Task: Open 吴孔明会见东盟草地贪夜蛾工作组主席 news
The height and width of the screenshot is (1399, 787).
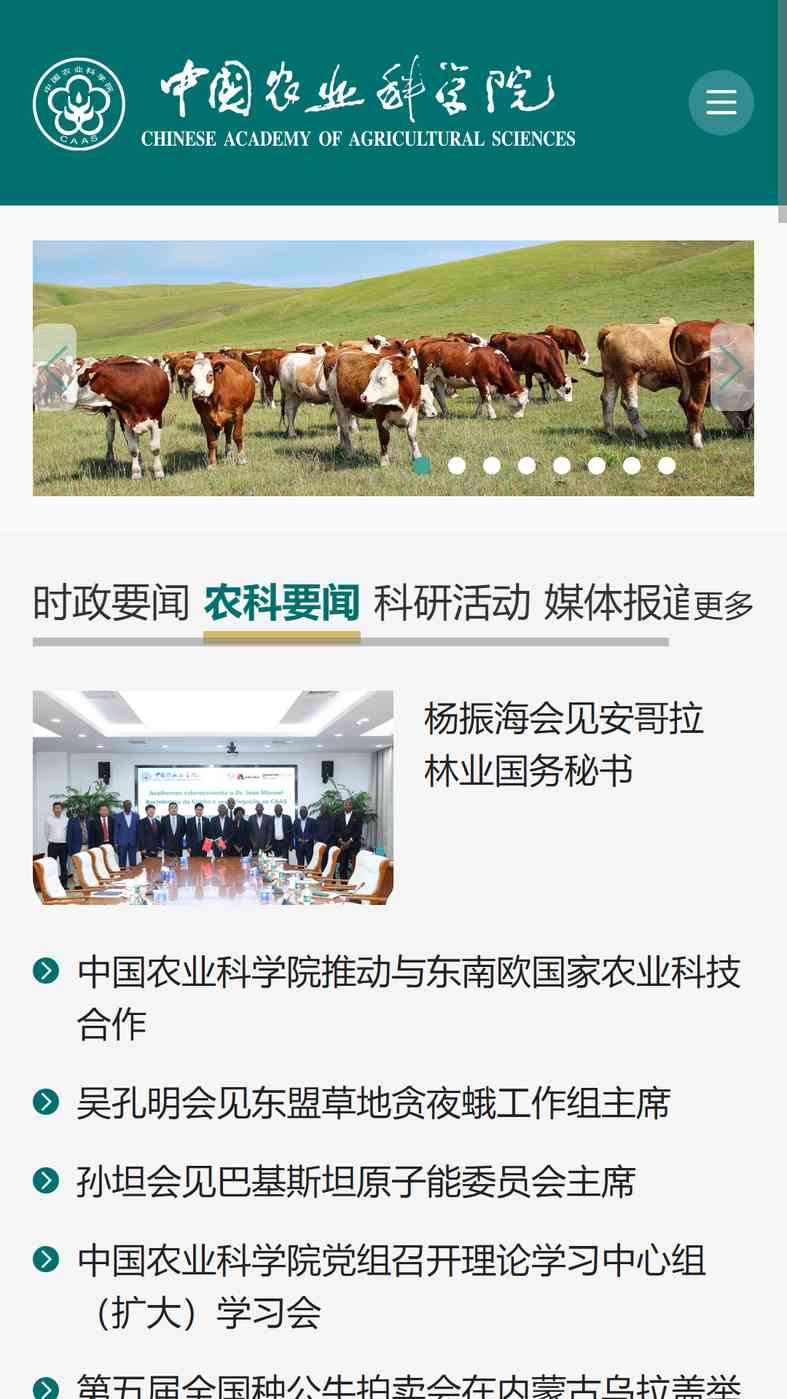Action: pyautogui.click(x=374, y=1103)
